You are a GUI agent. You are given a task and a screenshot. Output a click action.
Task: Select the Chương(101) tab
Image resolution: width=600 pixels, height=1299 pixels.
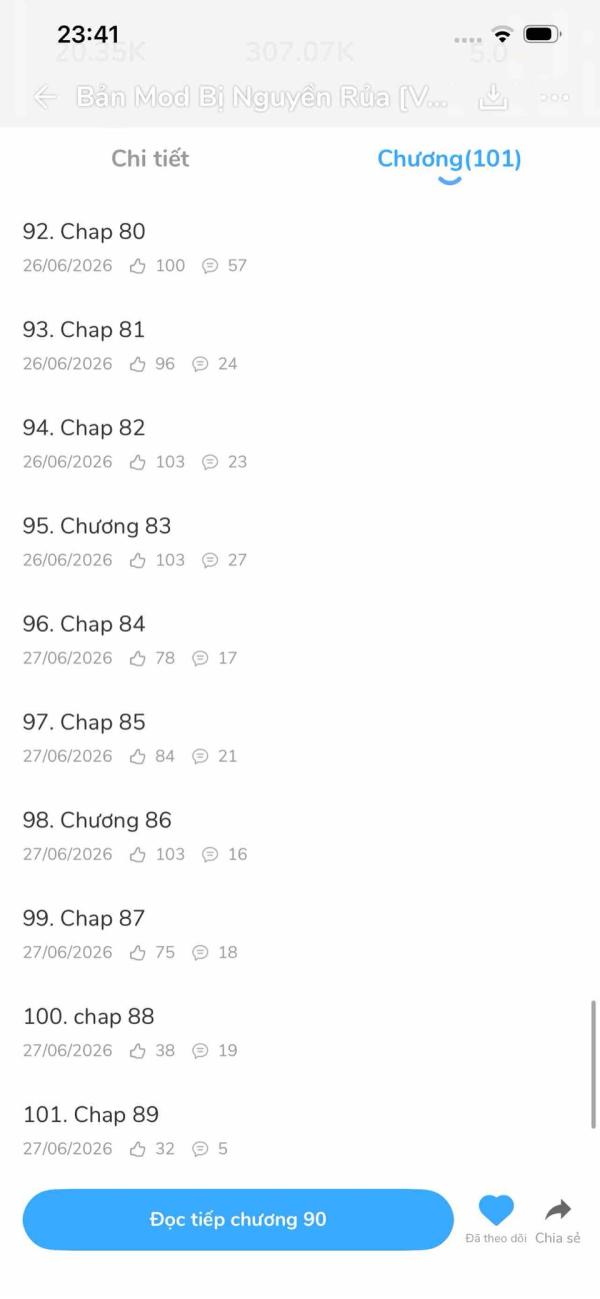[x=449, y=158]
